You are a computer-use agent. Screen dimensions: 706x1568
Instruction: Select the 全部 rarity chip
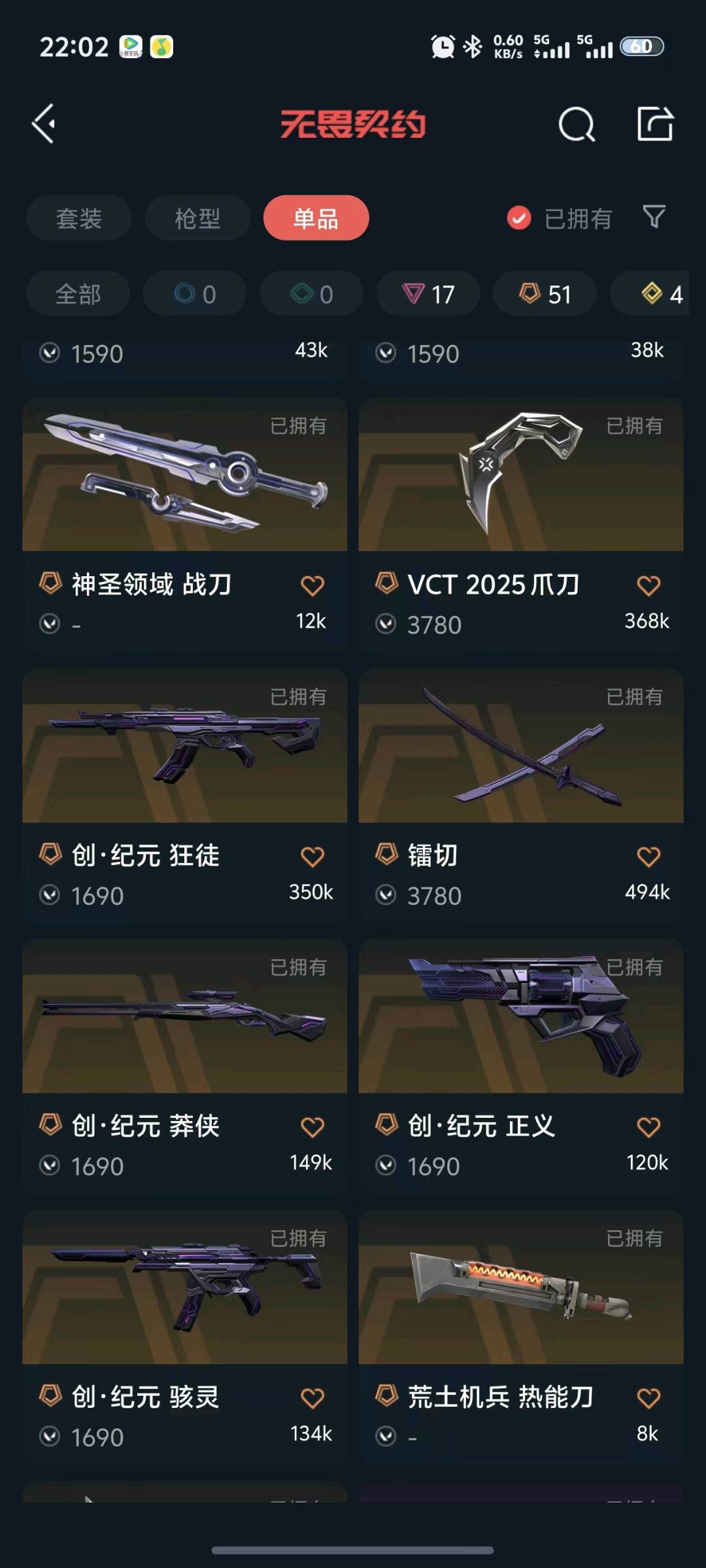tap(78, 294)
